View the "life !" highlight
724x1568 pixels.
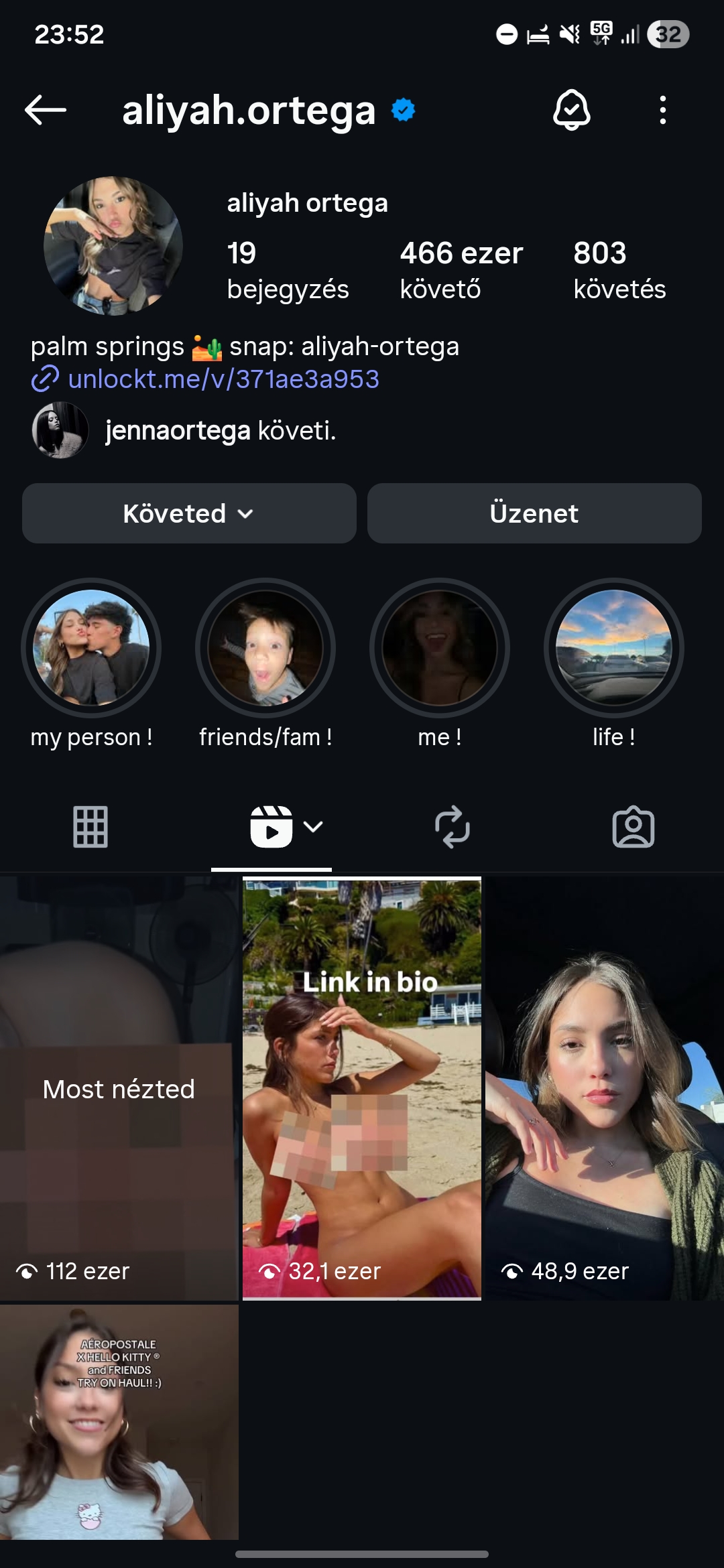coord(614,648)
